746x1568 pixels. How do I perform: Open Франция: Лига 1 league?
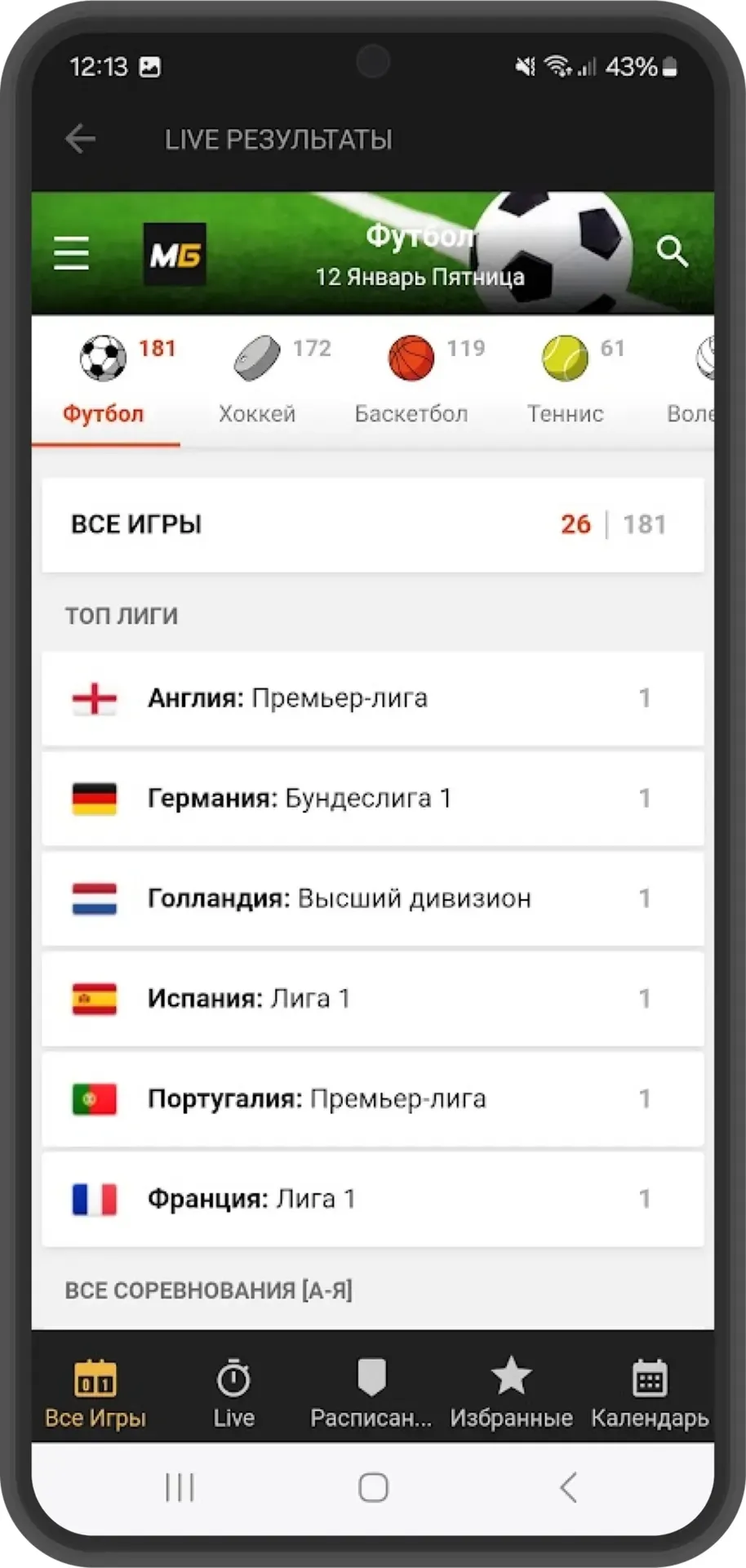373,1198
